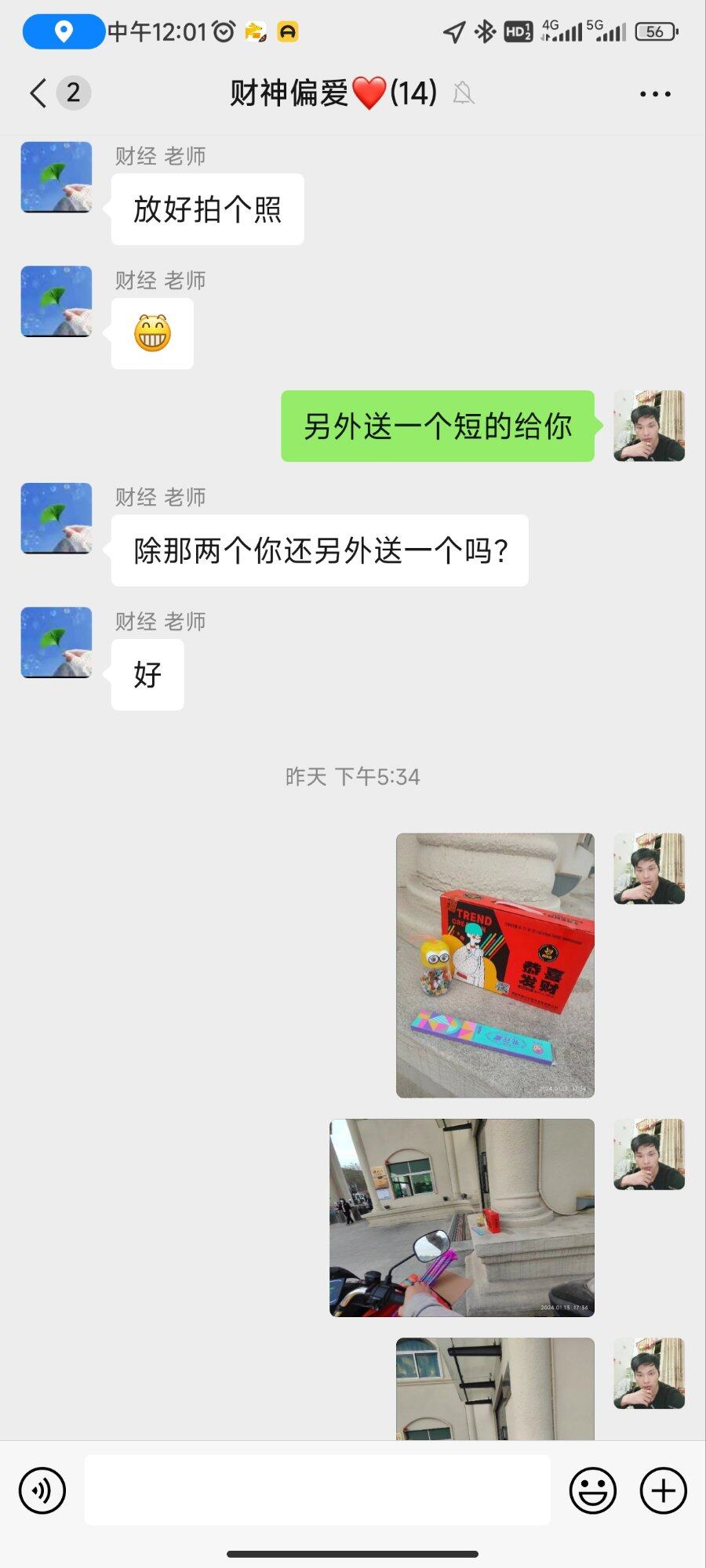Go back to the chat list
The height and width of the screenshot is (1568, 706).
coord(39,93)
